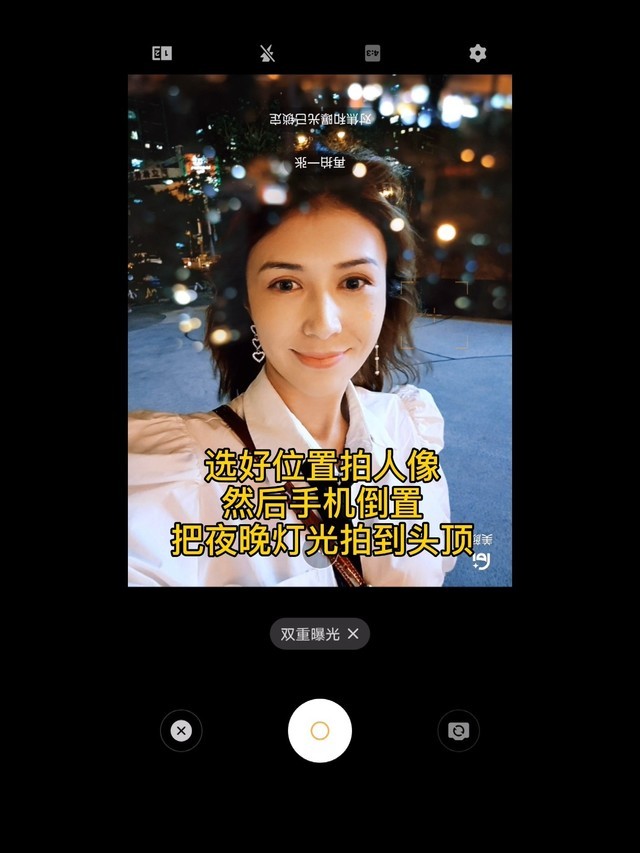Take photo with the shutter button

[320, 731]
